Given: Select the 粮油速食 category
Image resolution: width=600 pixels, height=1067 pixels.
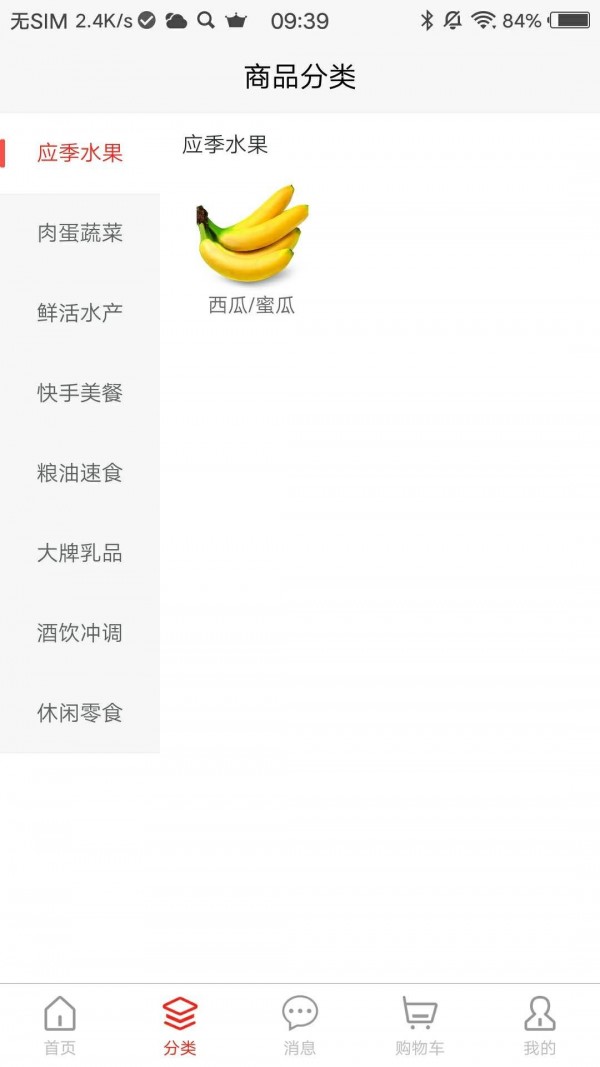Looking at the screenshot, I should click(x=80, y=473).
